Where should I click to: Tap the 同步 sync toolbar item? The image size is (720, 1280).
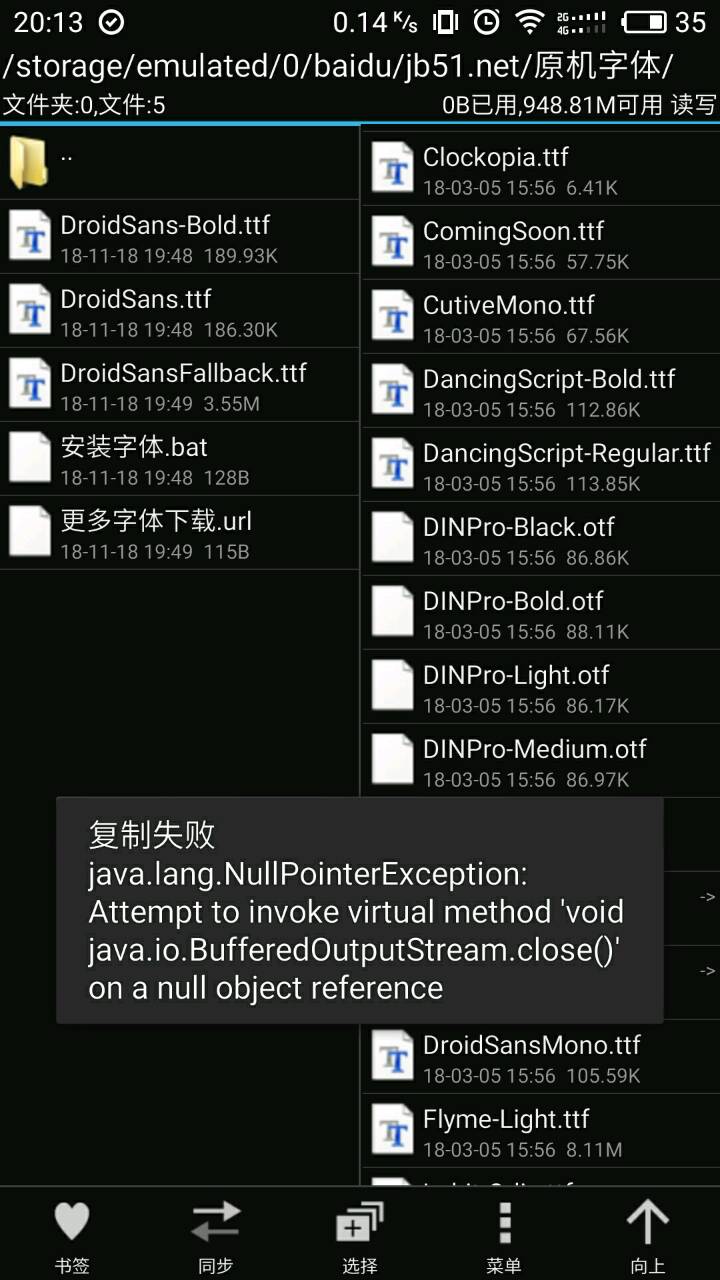[x=216, y=1236]
